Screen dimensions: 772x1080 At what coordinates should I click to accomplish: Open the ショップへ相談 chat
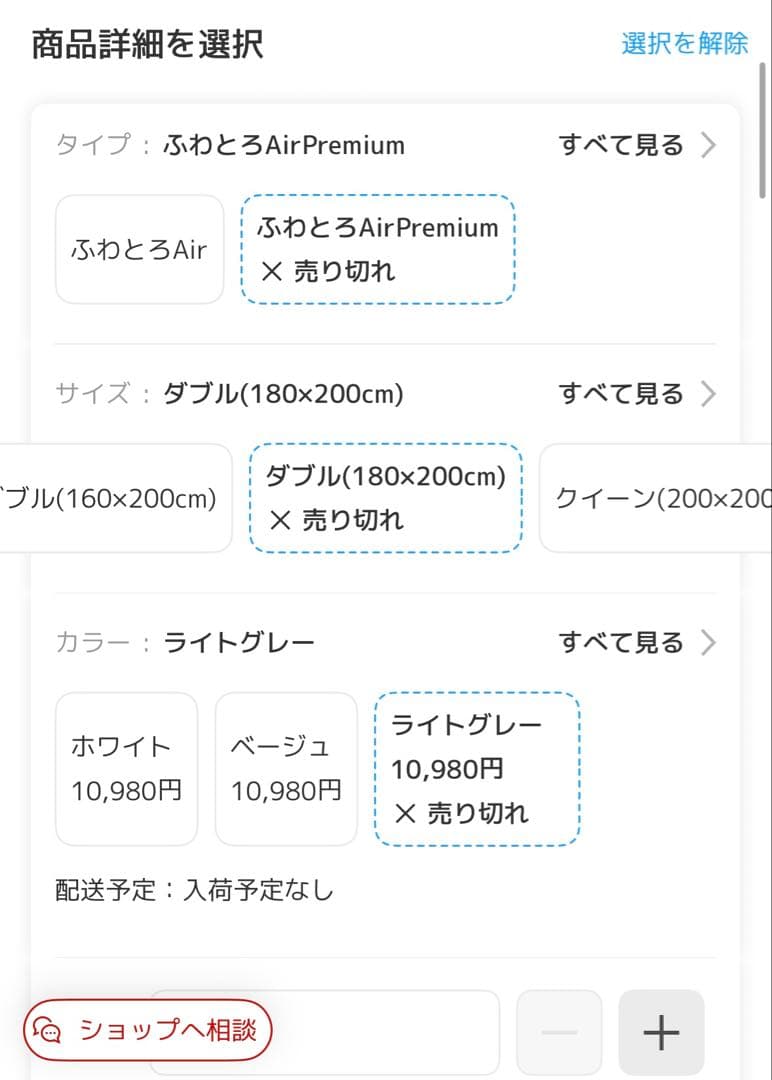click(x=146, y=1029)
